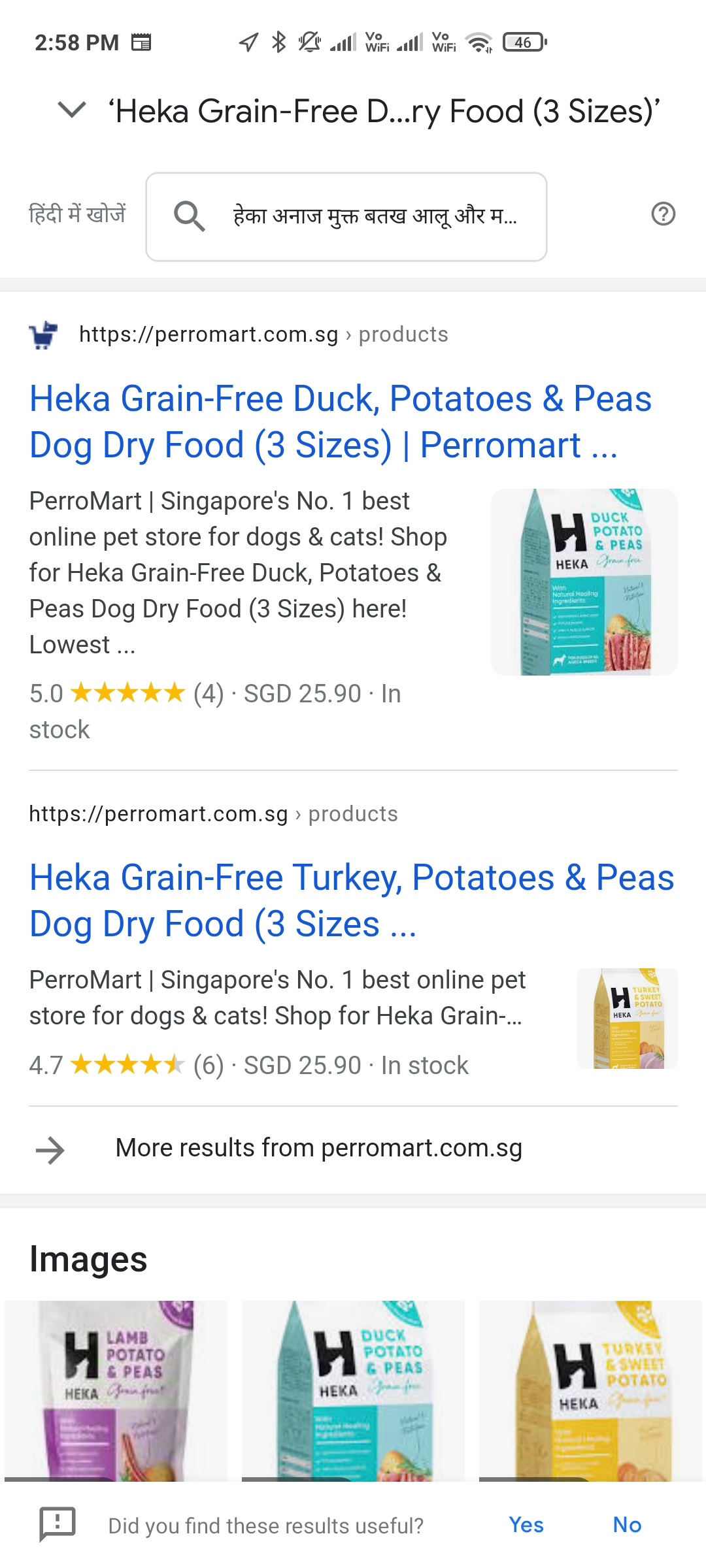Viewport: 706px width, 1568px height.
Task: Tap the Wi-Fi indicator in the status bar
Action: pos(479,41)
